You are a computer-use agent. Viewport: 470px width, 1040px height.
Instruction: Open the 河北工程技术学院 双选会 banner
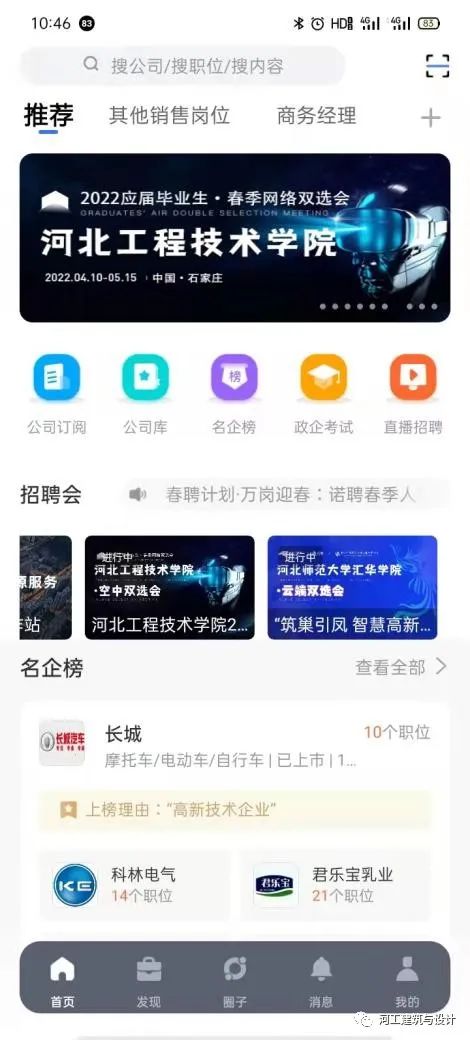[235, 238]
